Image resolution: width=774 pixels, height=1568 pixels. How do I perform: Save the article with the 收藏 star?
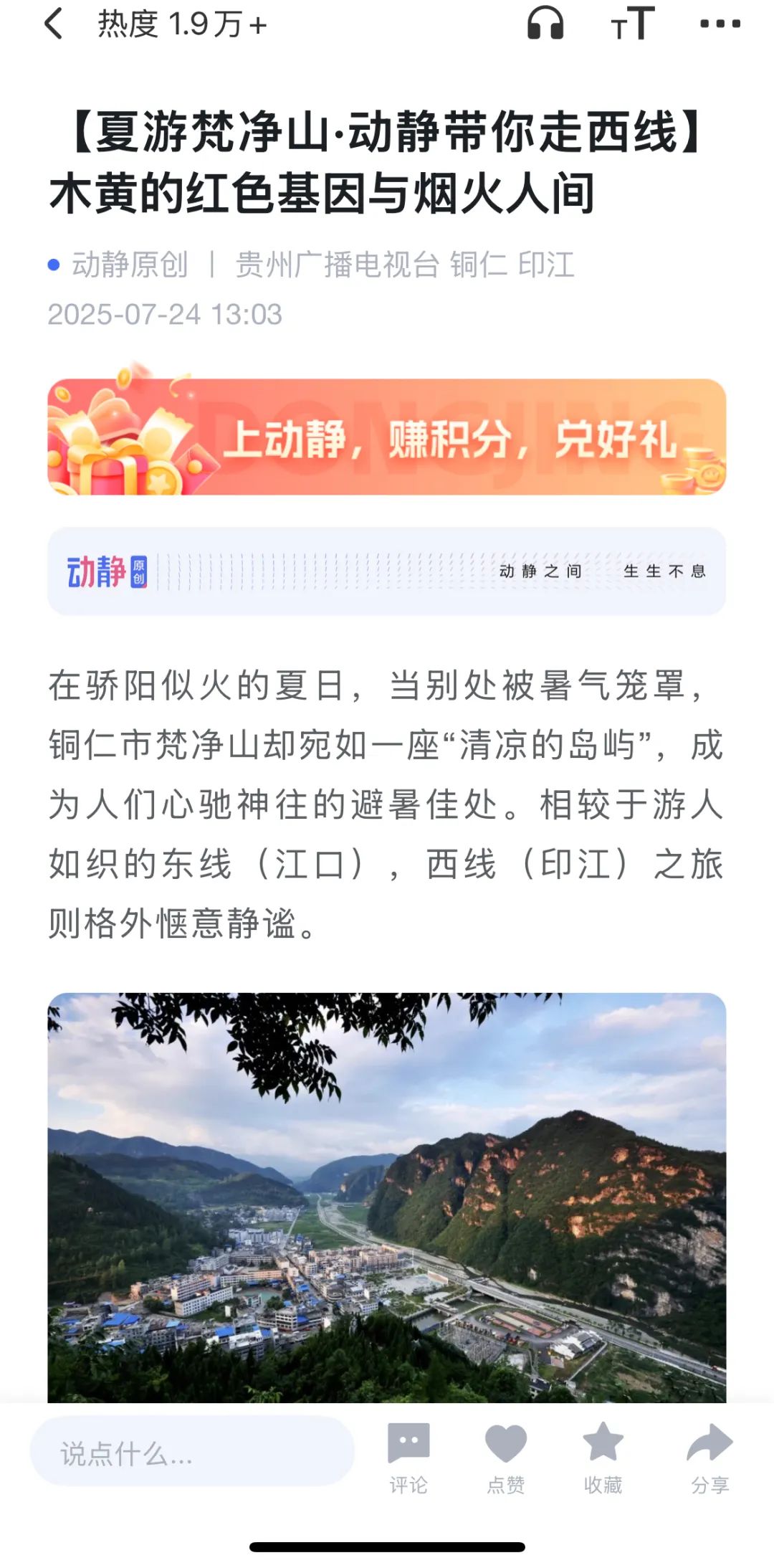coord(603,1457)
